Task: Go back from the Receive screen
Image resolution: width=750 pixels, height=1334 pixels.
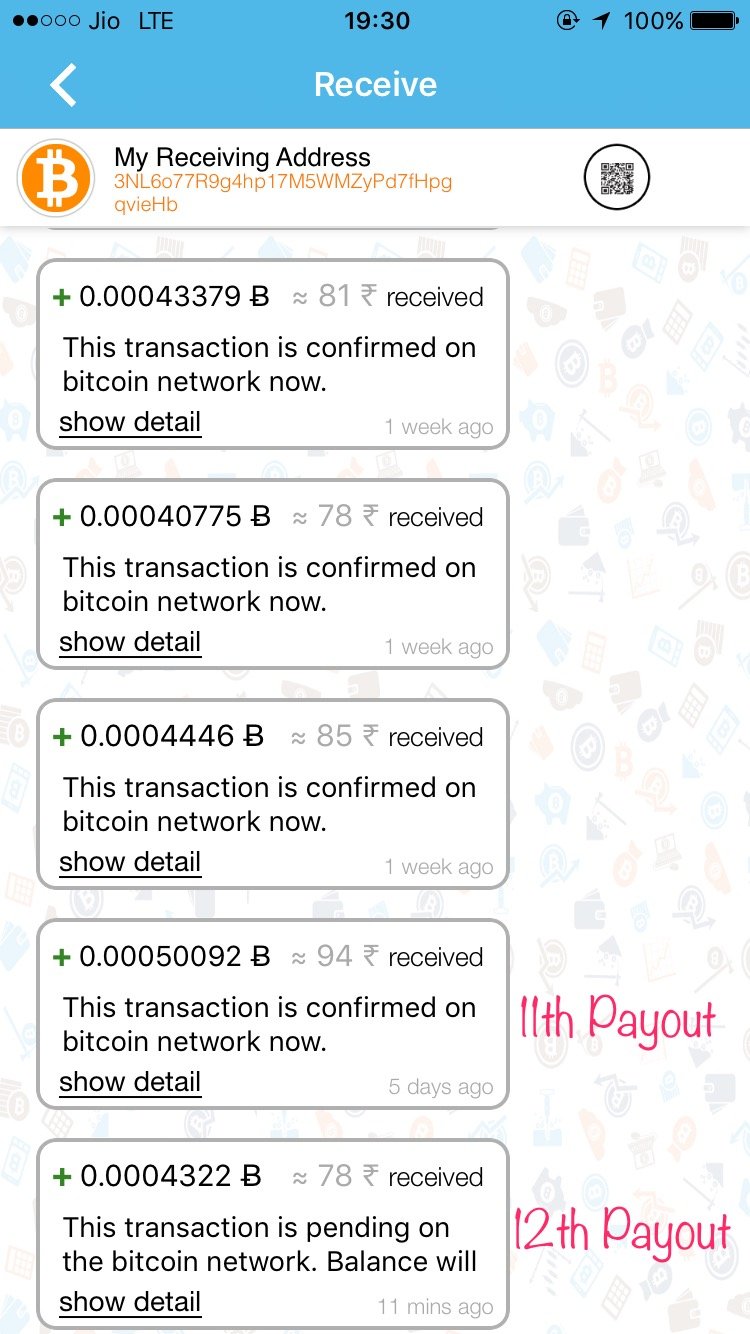Action: [x=63, y=85]
